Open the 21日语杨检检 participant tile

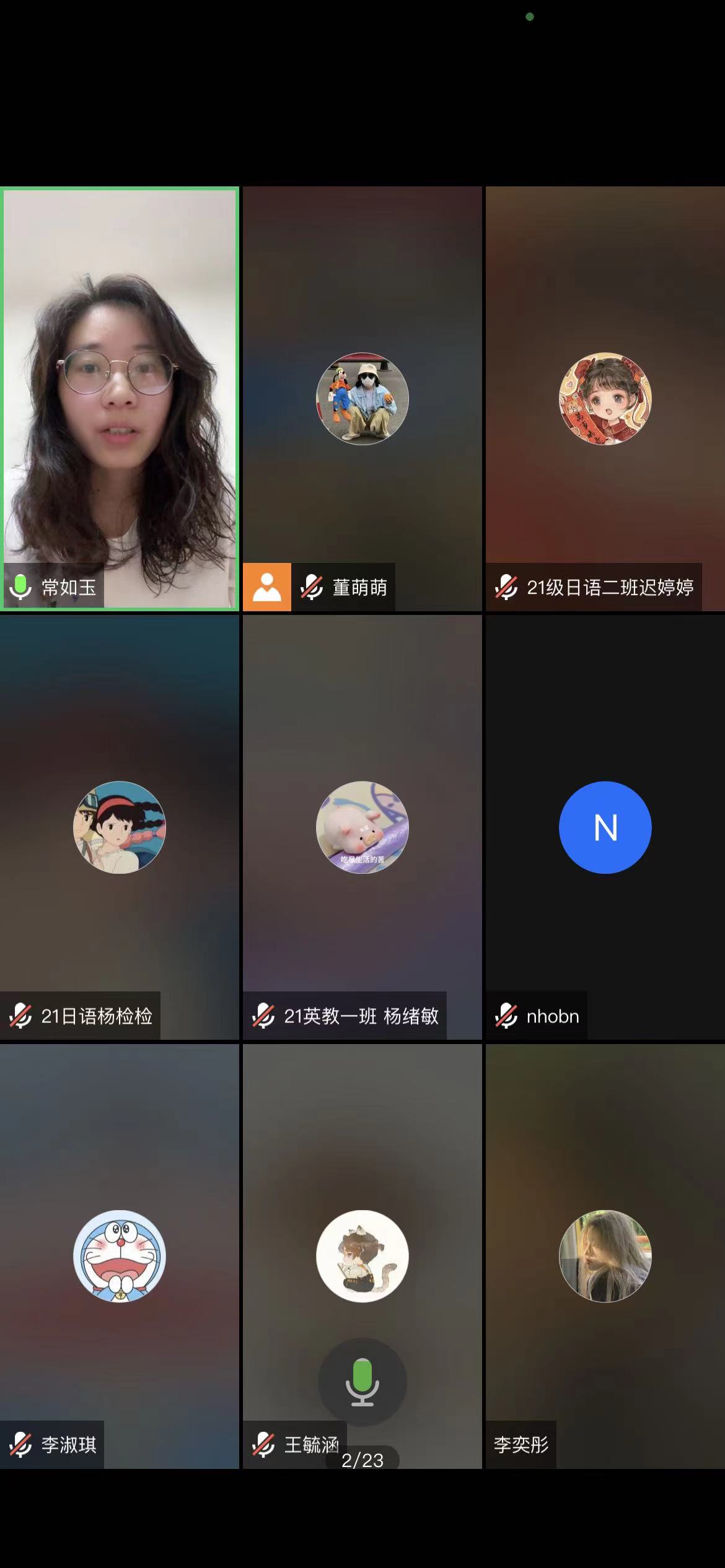(120, 827)
